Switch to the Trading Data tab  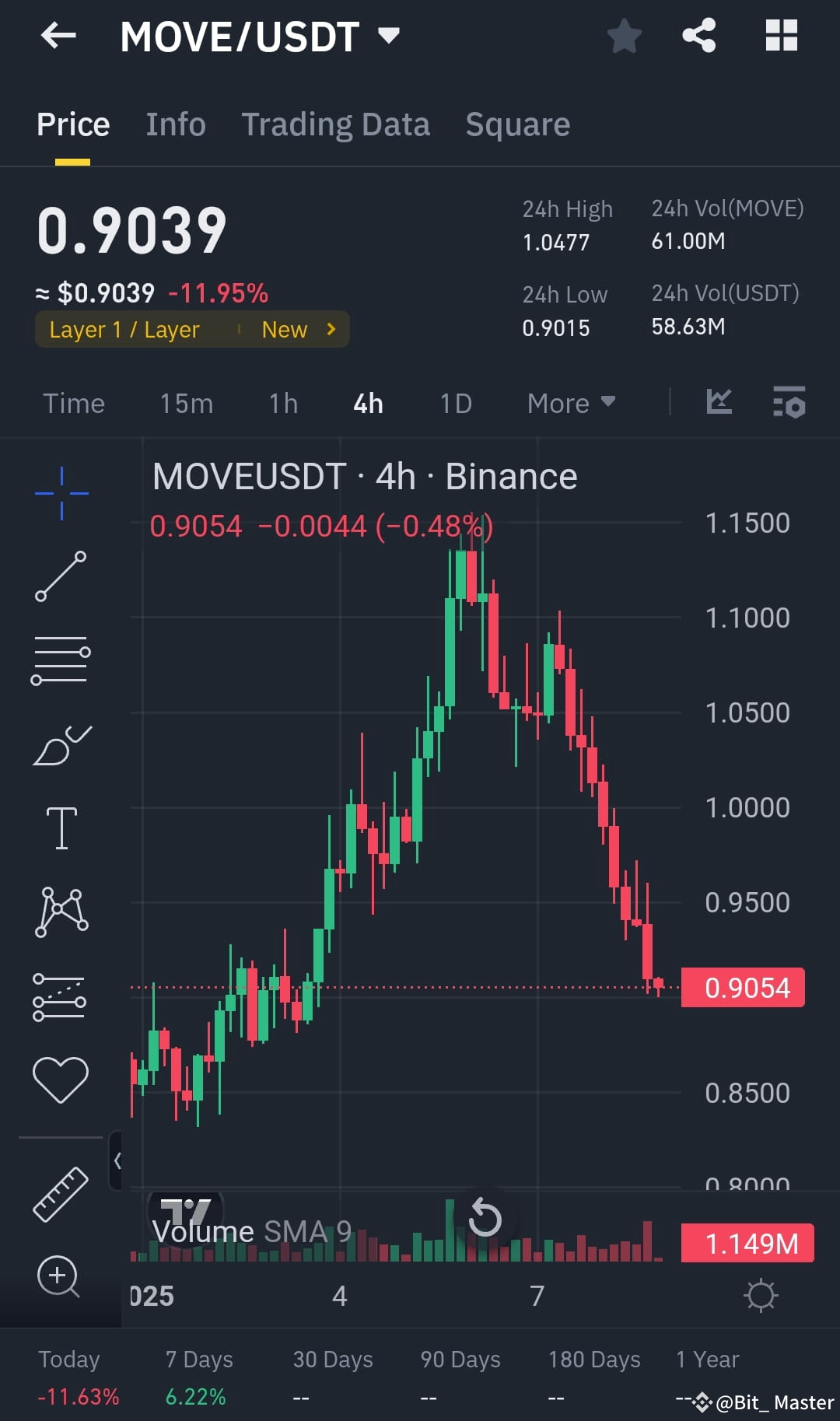[335, 124]
